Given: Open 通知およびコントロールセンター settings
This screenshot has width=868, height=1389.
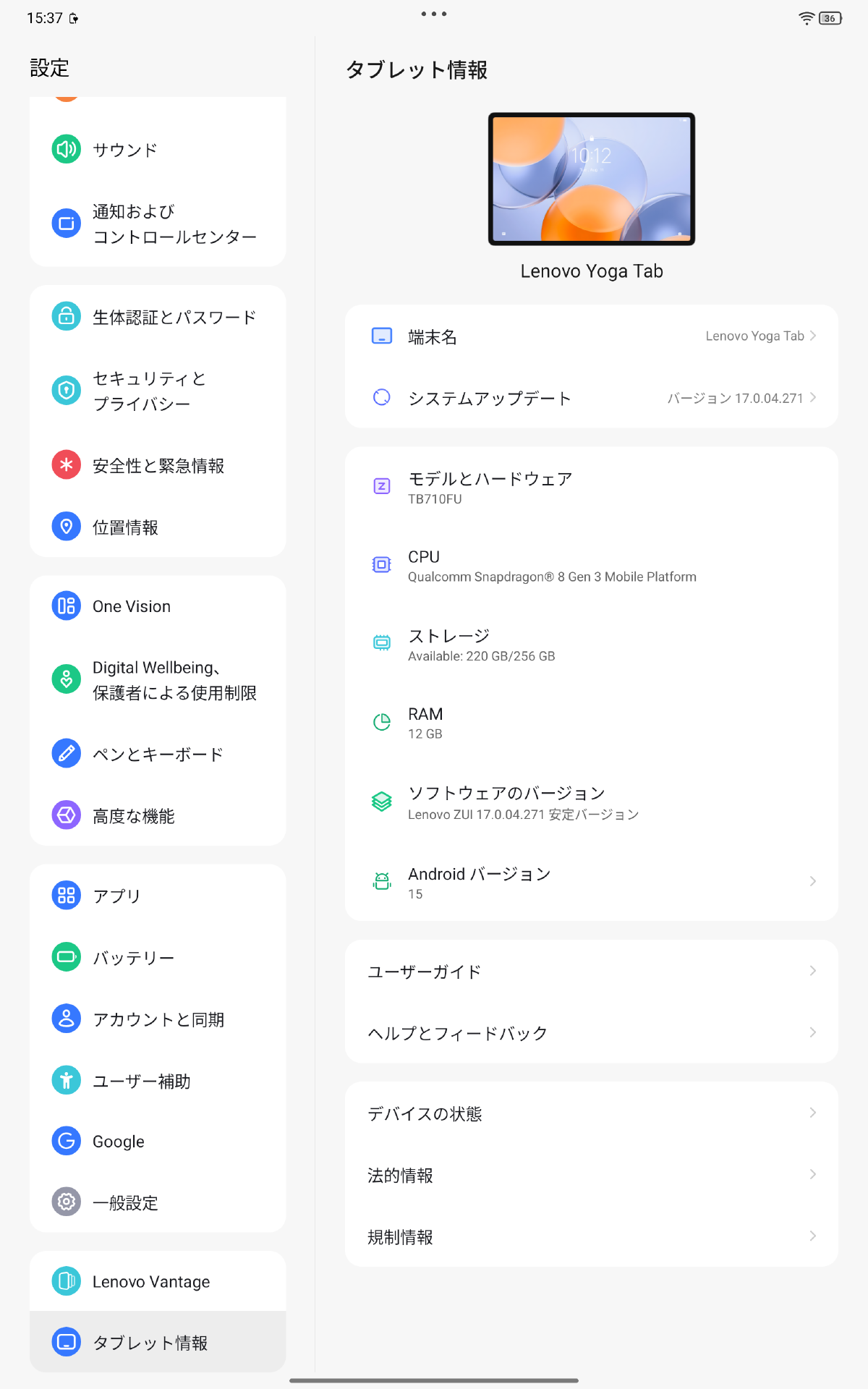Looking at the screenshot, I should 158,224.
